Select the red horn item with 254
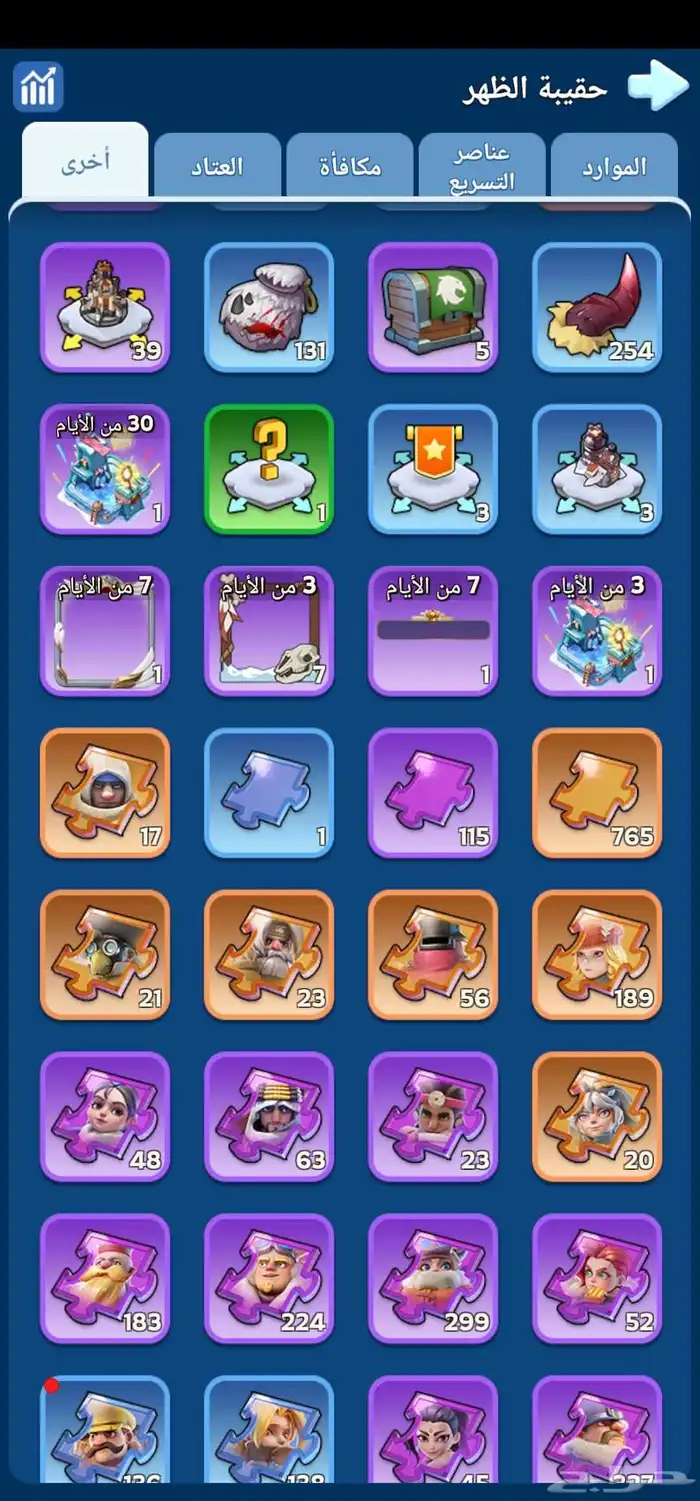 pyautogui.click(x=597, y=307)
